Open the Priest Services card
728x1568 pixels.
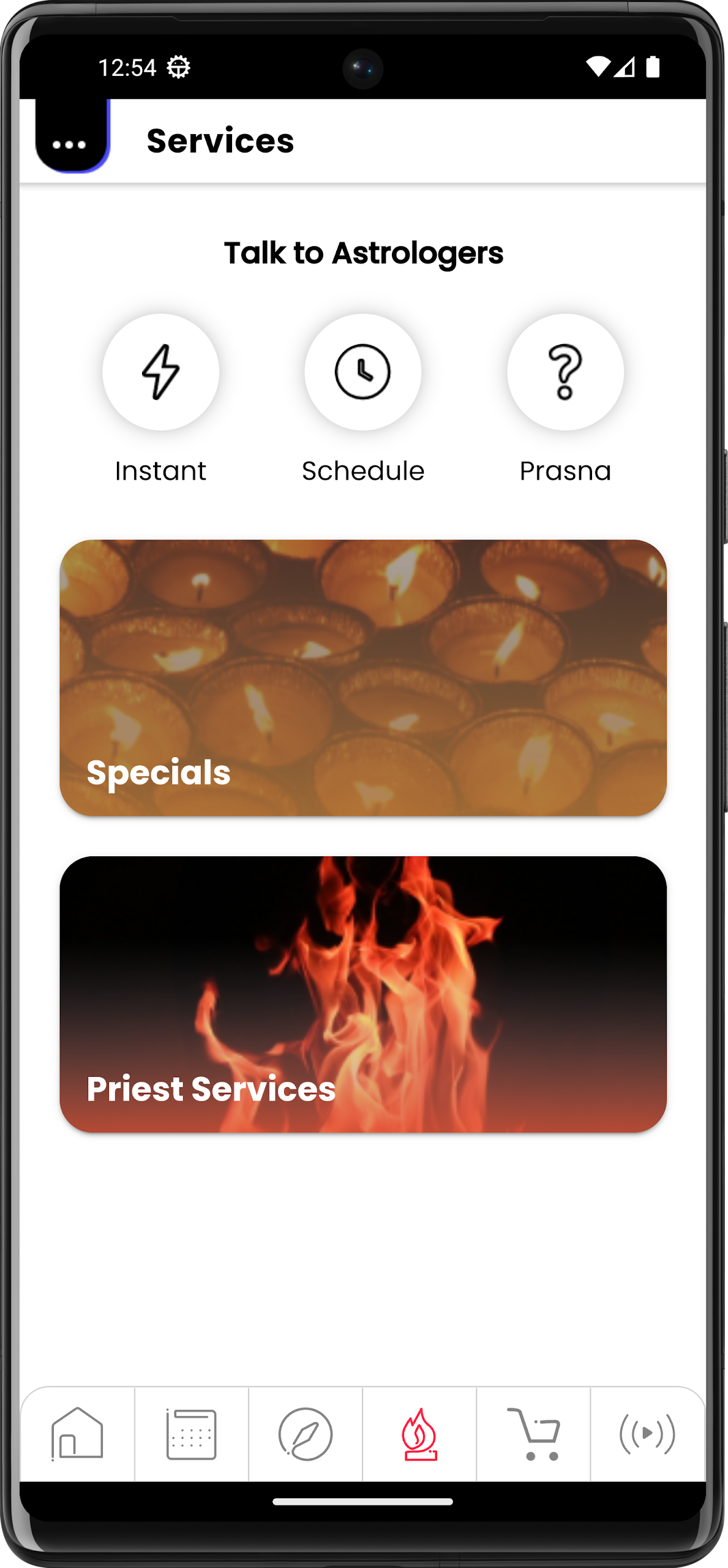[x=362, y=993]
